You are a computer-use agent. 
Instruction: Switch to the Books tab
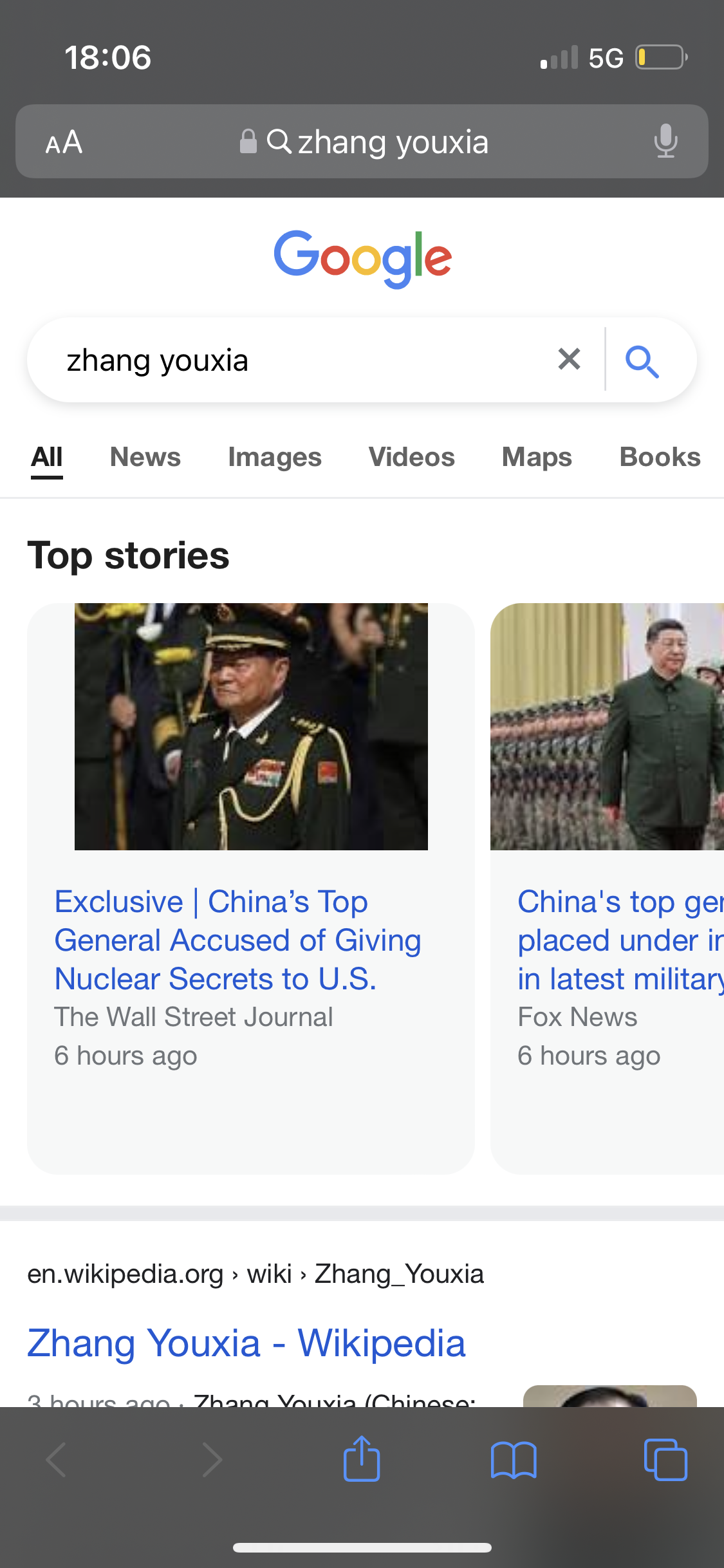[x=660, y=458]
